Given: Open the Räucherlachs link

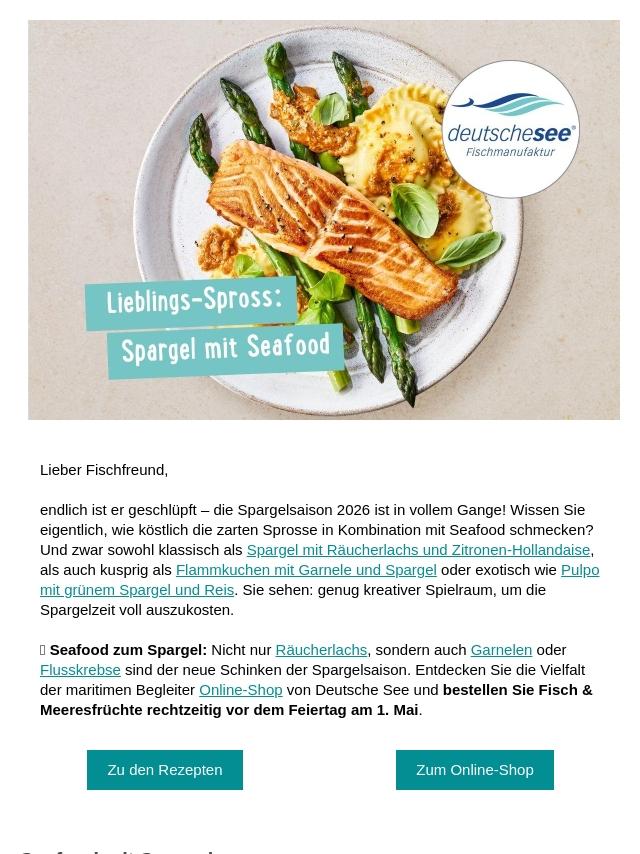Looking at the screenshot, I should 321,649.
